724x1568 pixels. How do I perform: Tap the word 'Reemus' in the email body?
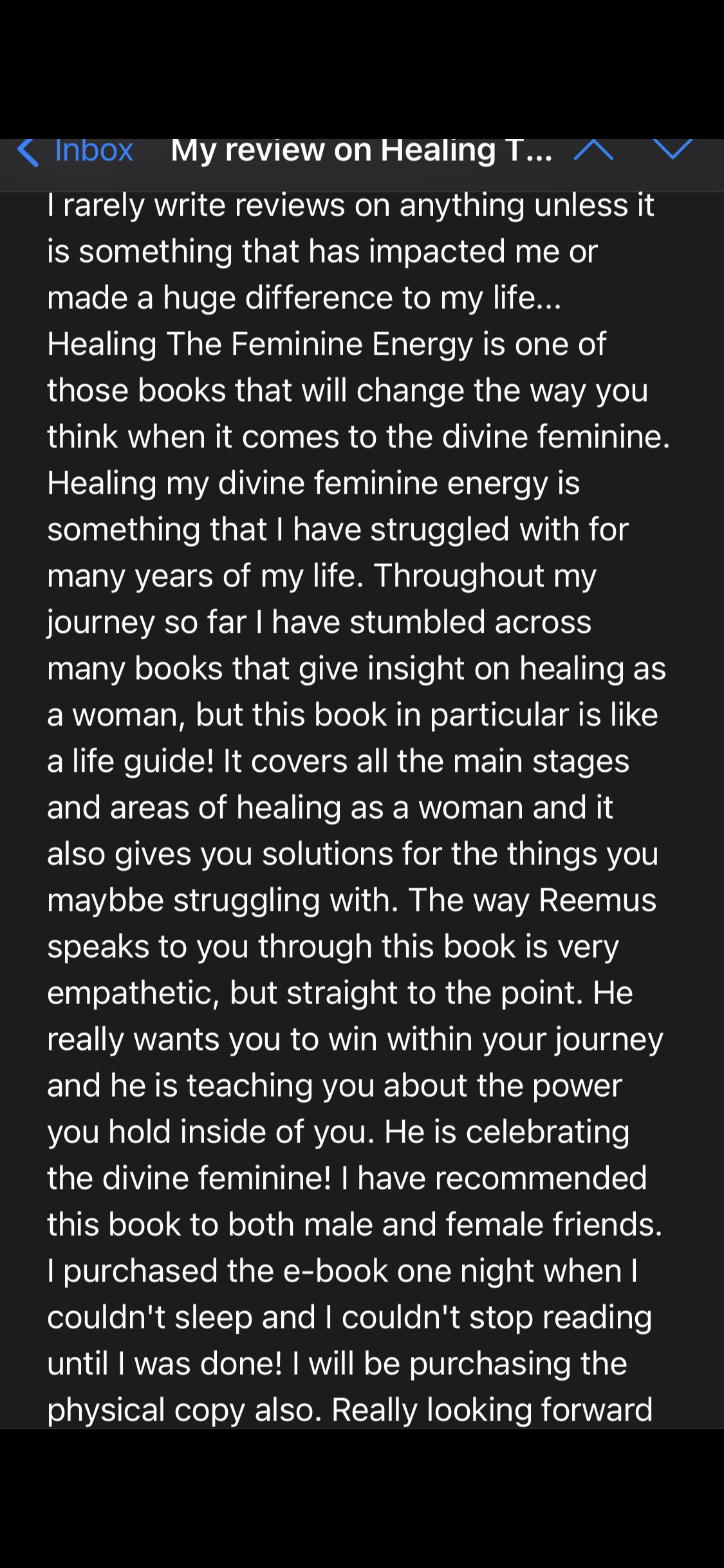point(597,900)
